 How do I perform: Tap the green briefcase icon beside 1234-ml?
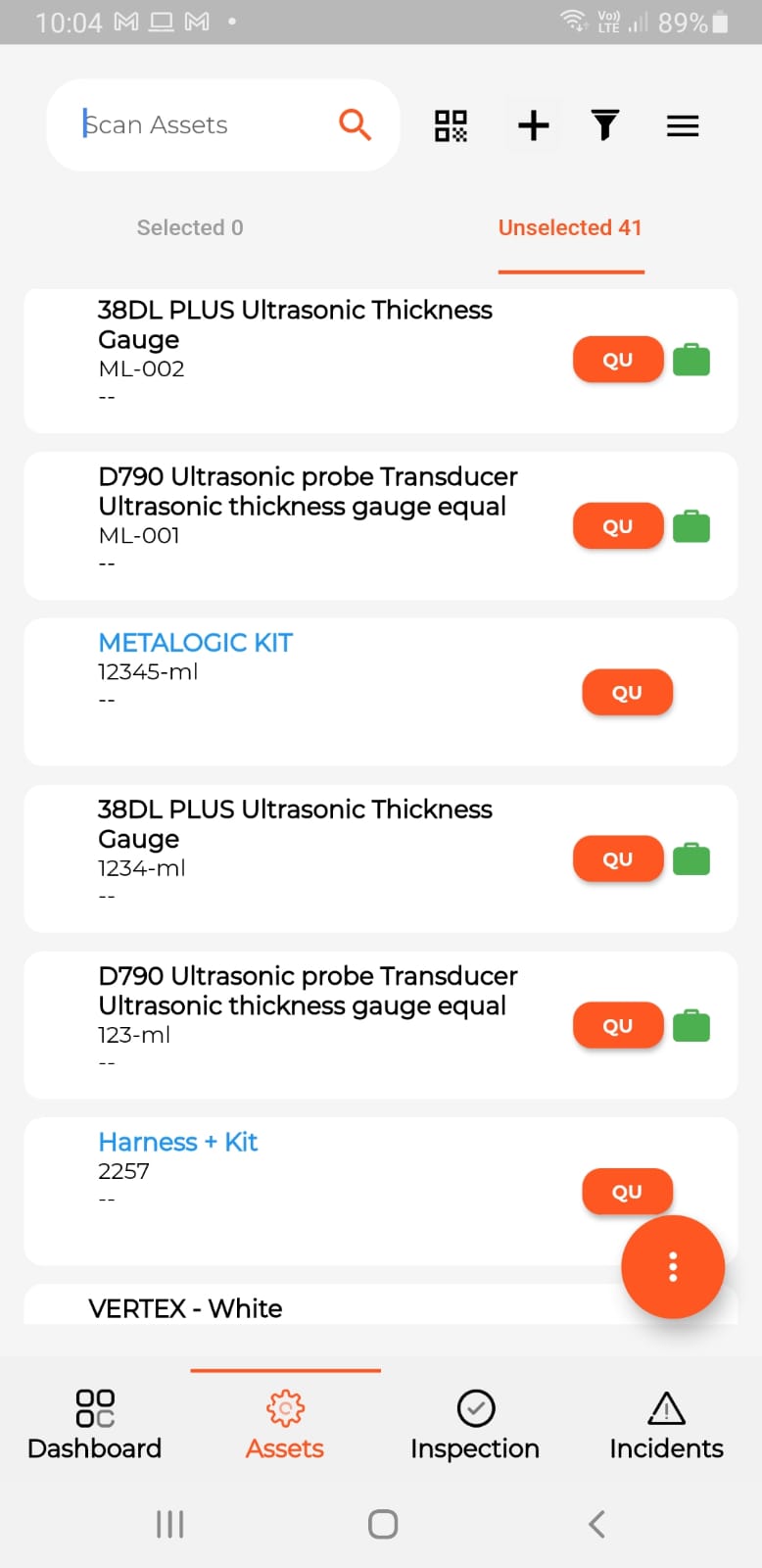[x=691, y=858]
